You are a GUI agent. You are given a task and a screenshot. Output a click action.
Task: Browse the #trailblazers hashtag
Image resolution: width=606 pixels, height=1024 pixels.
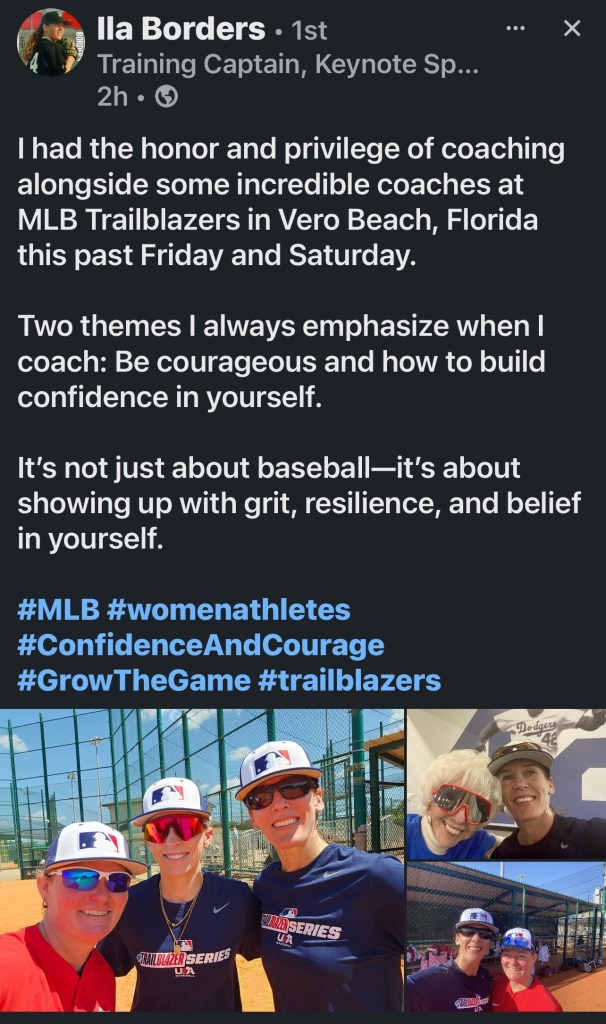point(348,681)
